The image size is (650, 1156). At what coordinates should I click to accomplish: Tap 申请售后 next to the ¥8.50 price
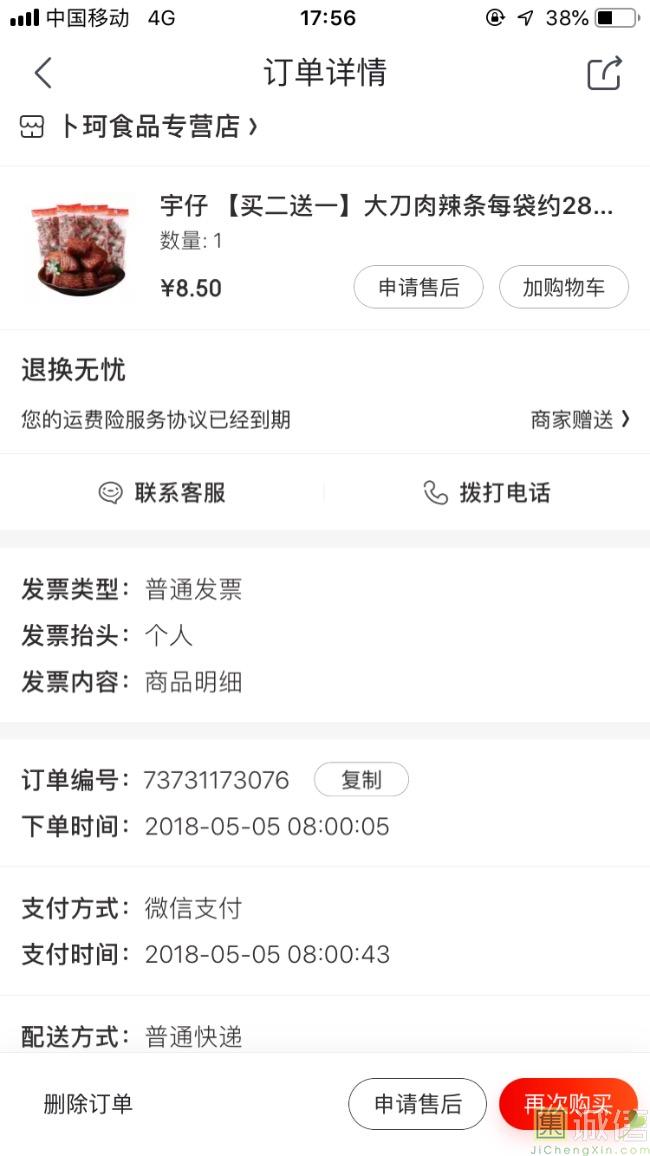point(418,288)
